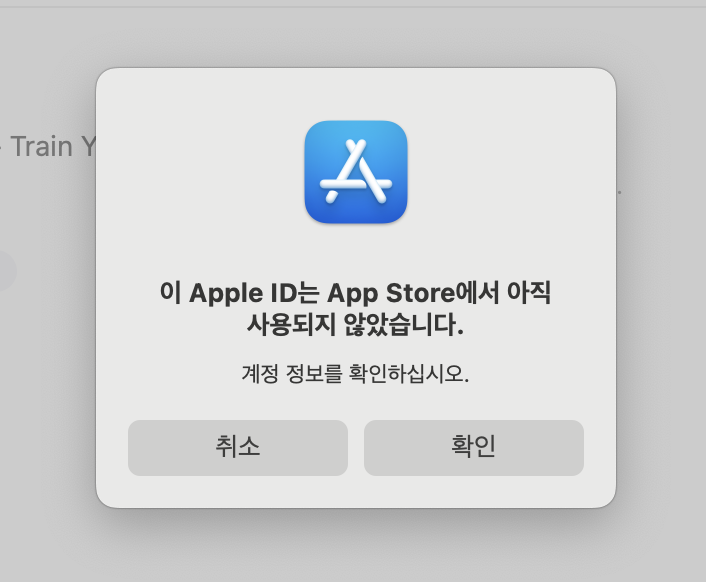Viewport: 706px width, 582px height.
Task: Tap 취소 to cancel the dialog
Action: click(238, 447)
